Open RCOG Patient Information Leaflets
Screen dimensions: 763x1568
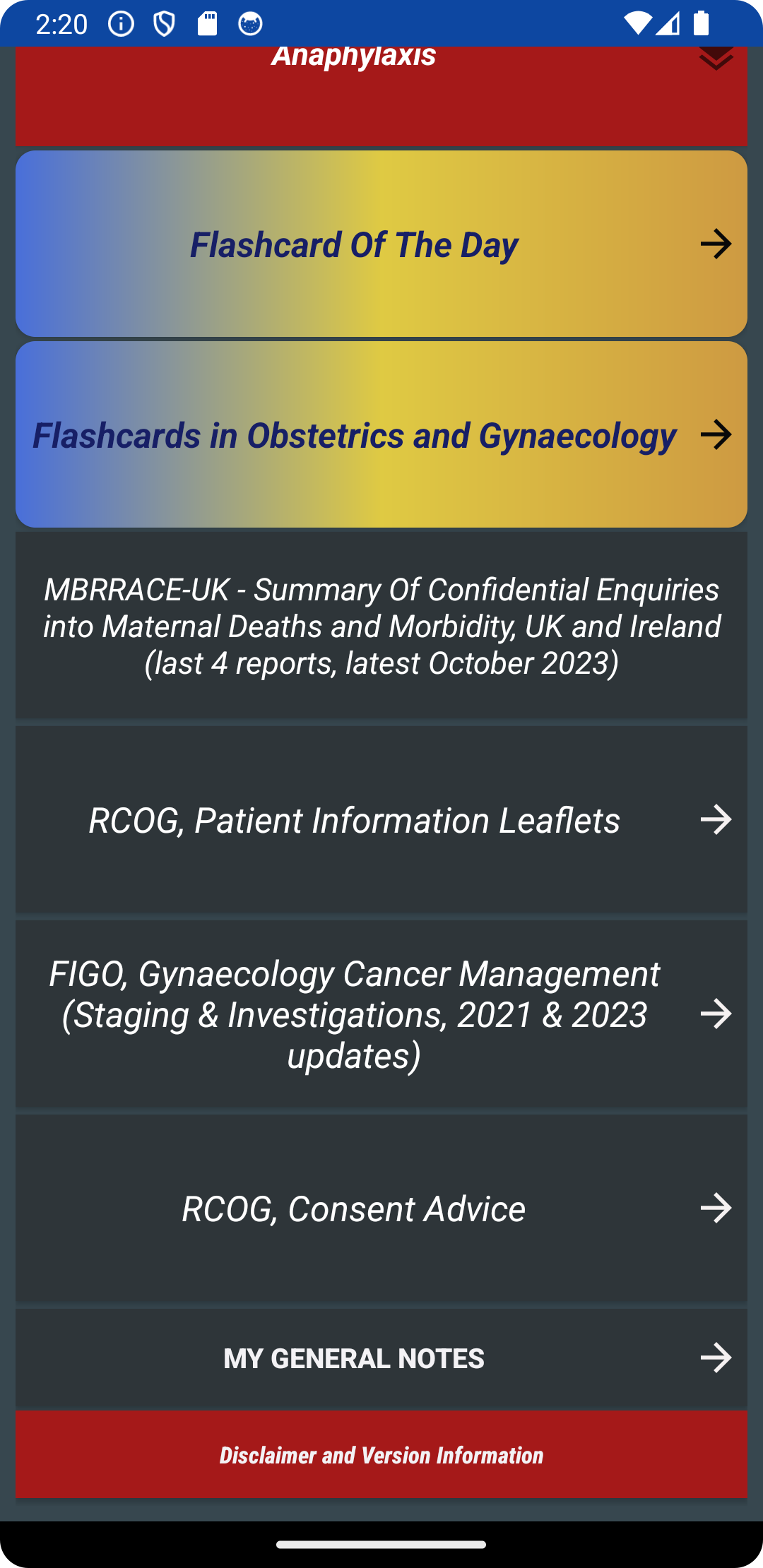[x=381, y=820]
